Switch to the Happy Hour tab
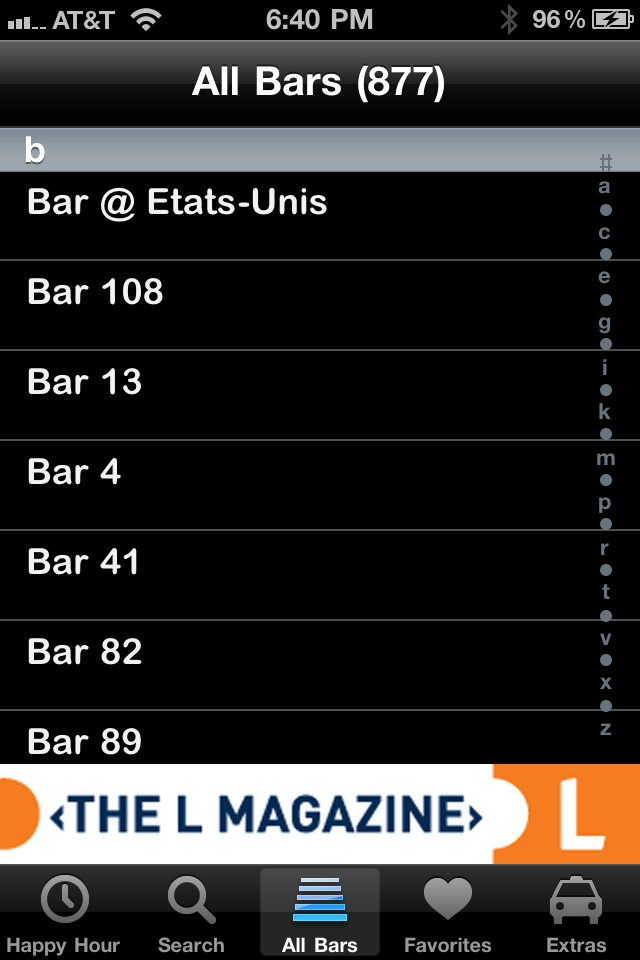 tap(63, 913)
